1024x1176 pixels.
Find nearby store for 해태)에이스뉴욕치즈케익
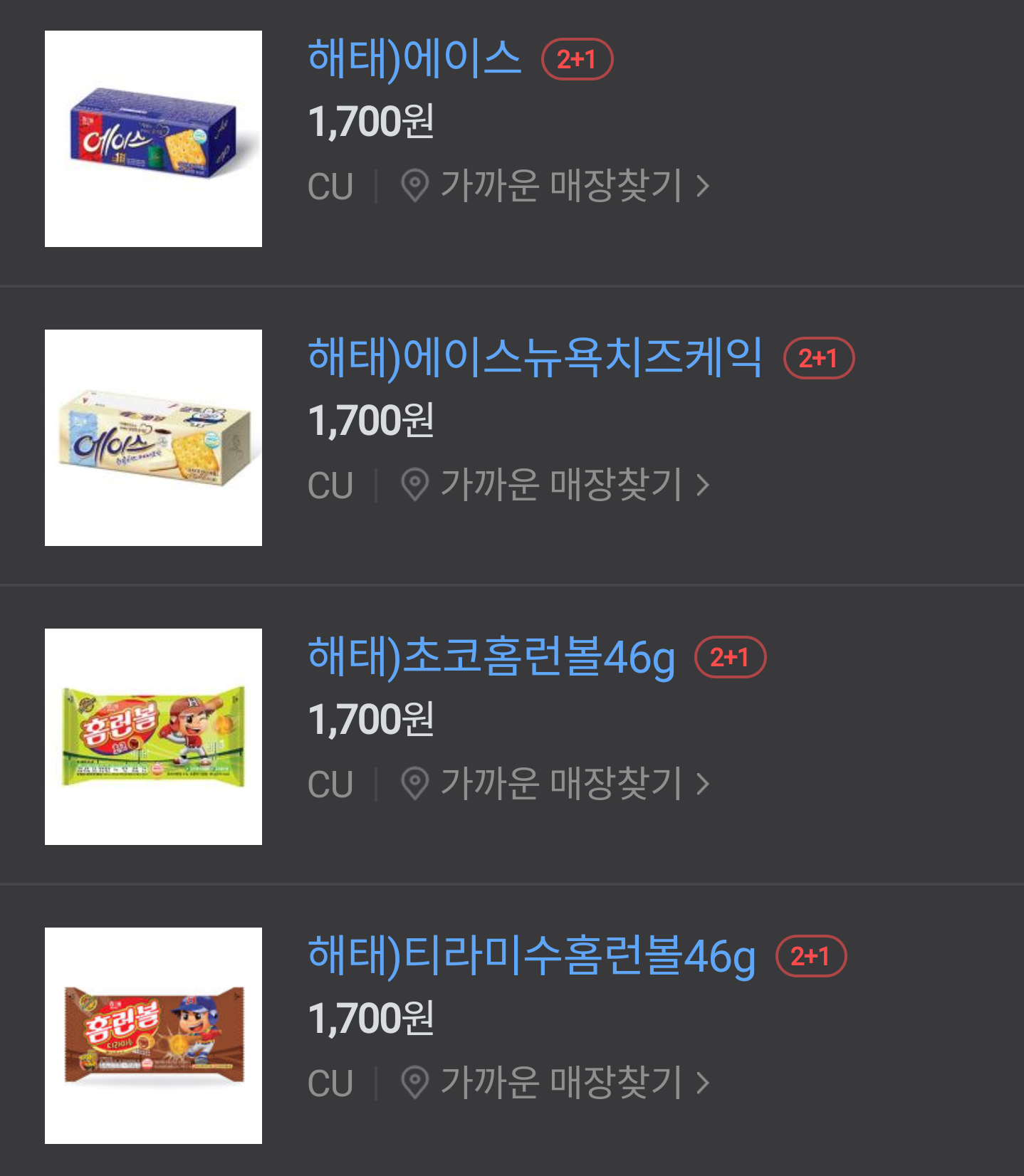pyautogui.click(x=556, y=485)
